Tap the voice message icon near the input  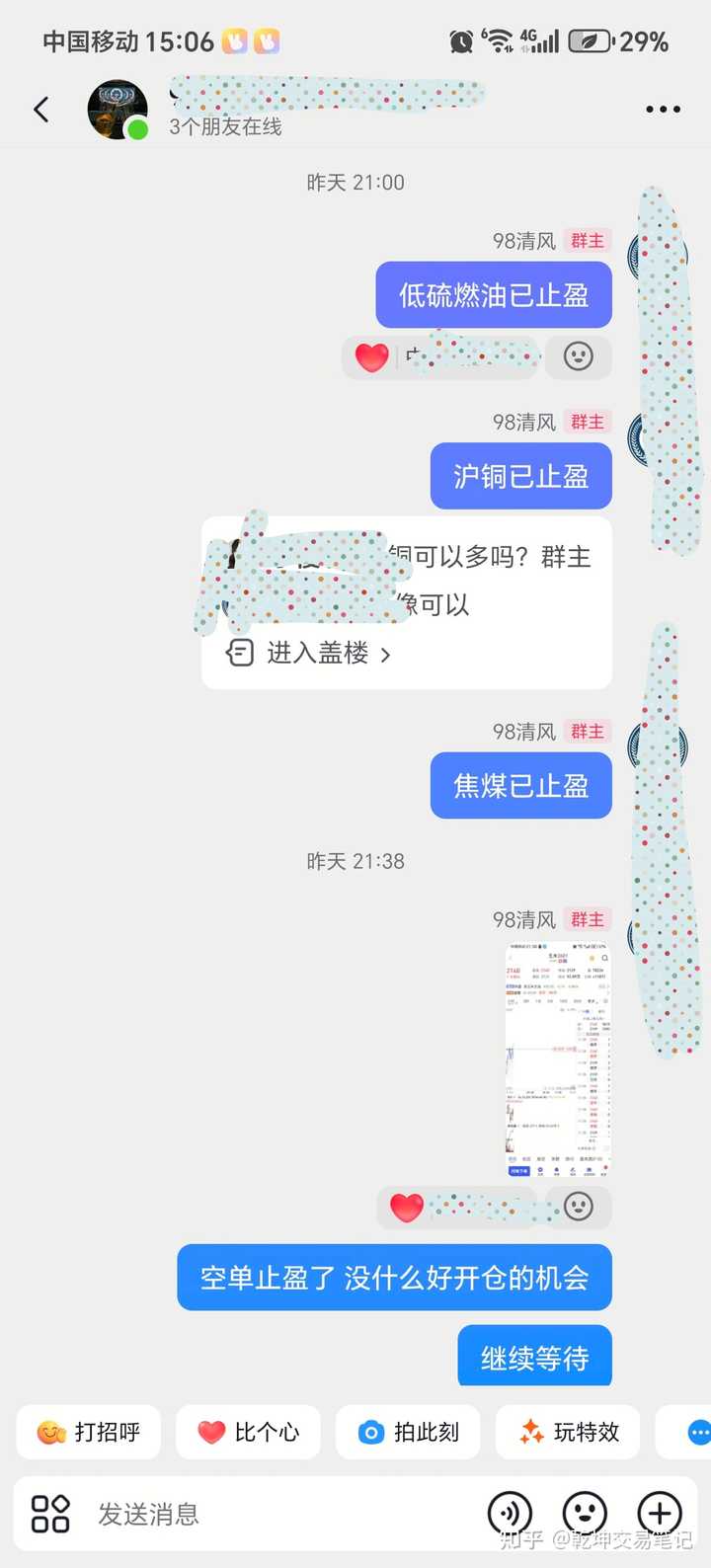(x=513, y=1513)
